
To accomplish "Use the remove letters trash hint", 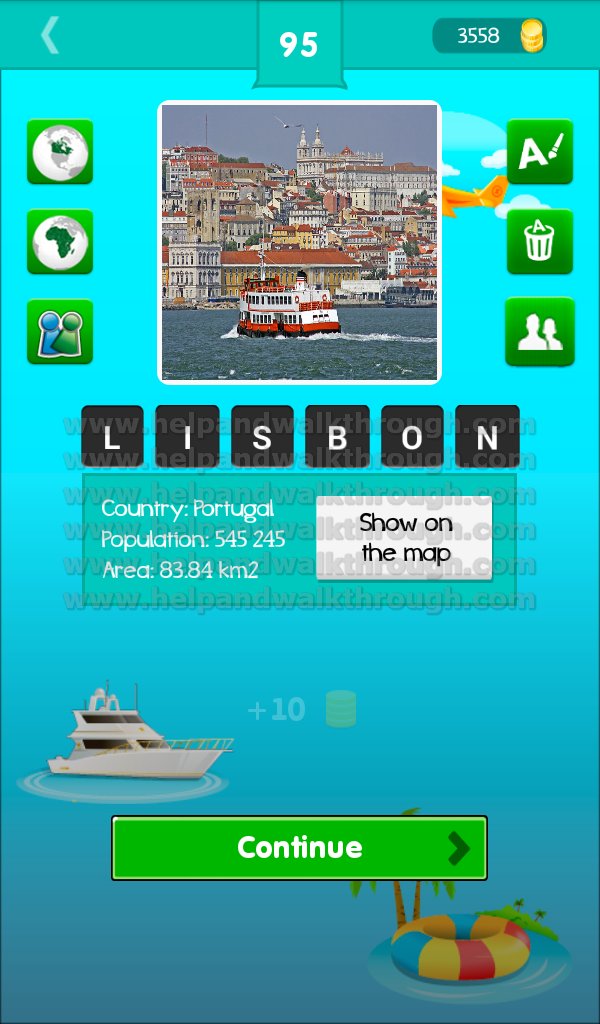I will 540,242.
